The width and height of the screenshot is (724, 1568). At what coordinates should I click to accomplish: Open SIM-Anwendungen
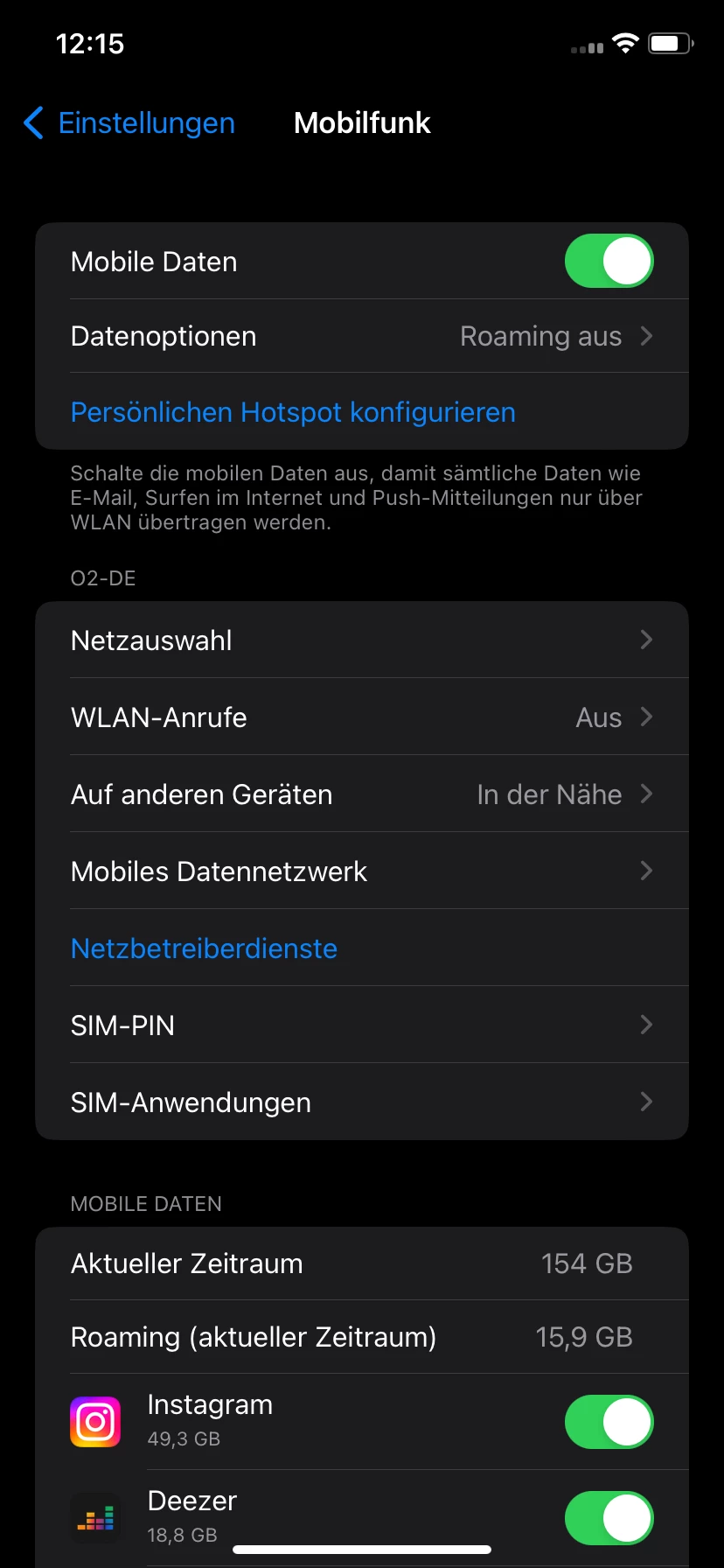pyautogui.click(x=362, y=1102)
